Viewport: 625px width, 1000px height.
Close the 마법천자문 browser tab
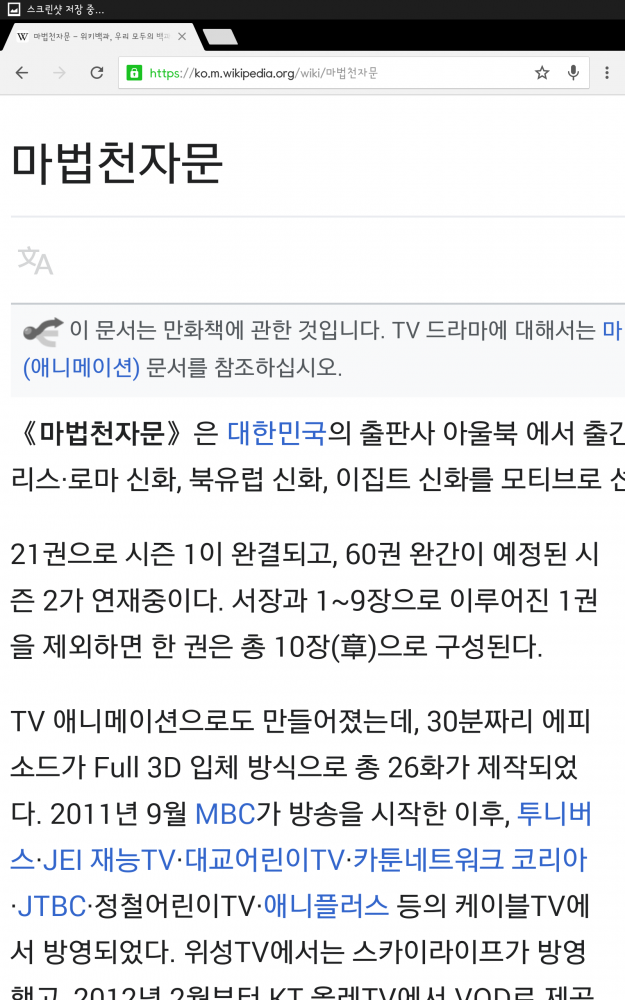click(182, 36)
